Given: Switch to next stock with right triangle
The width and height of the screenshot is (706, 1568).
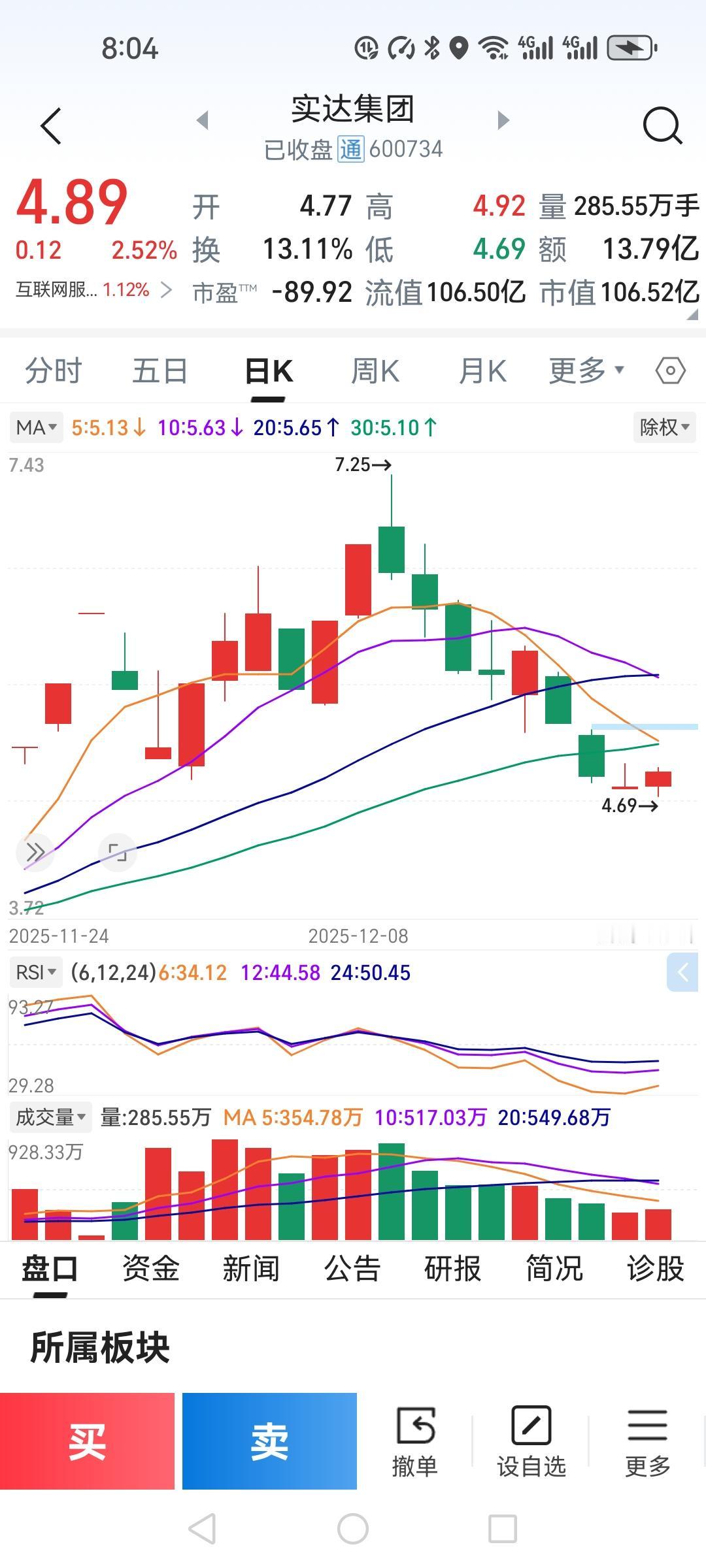Looking at the screenshot, I should click(x=503, y=120).
